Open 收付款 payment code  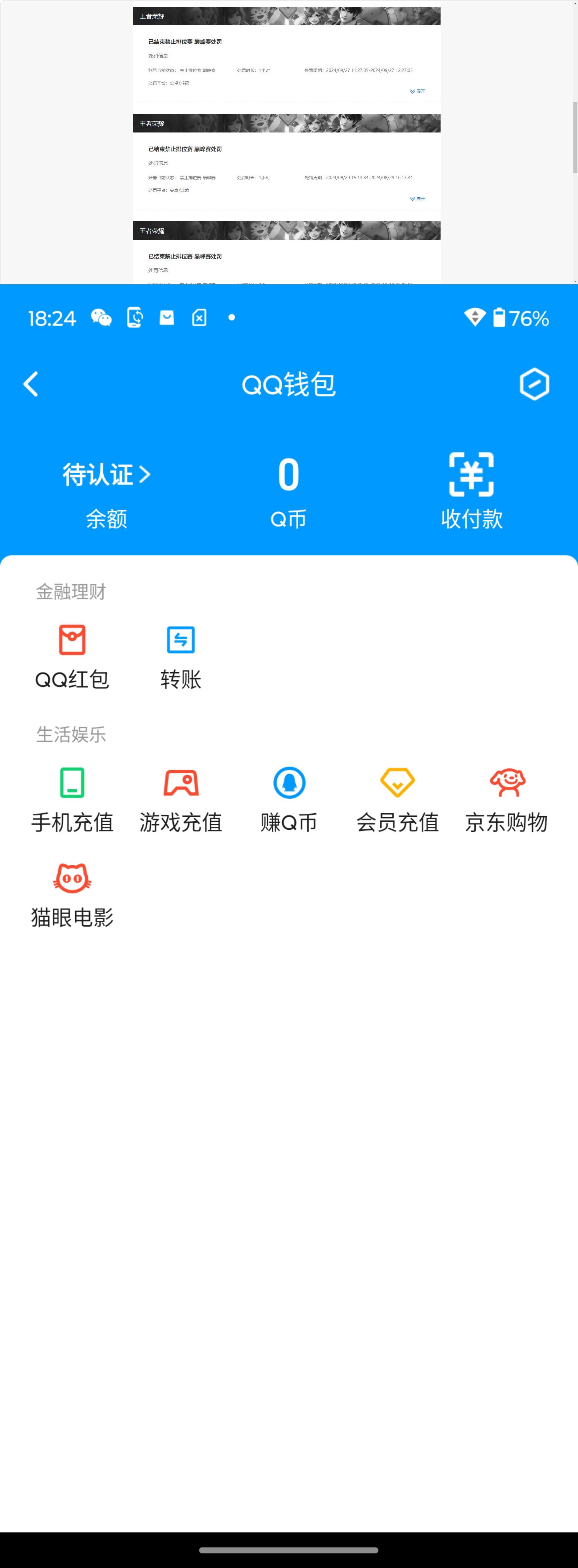click(x=471, y=491)
